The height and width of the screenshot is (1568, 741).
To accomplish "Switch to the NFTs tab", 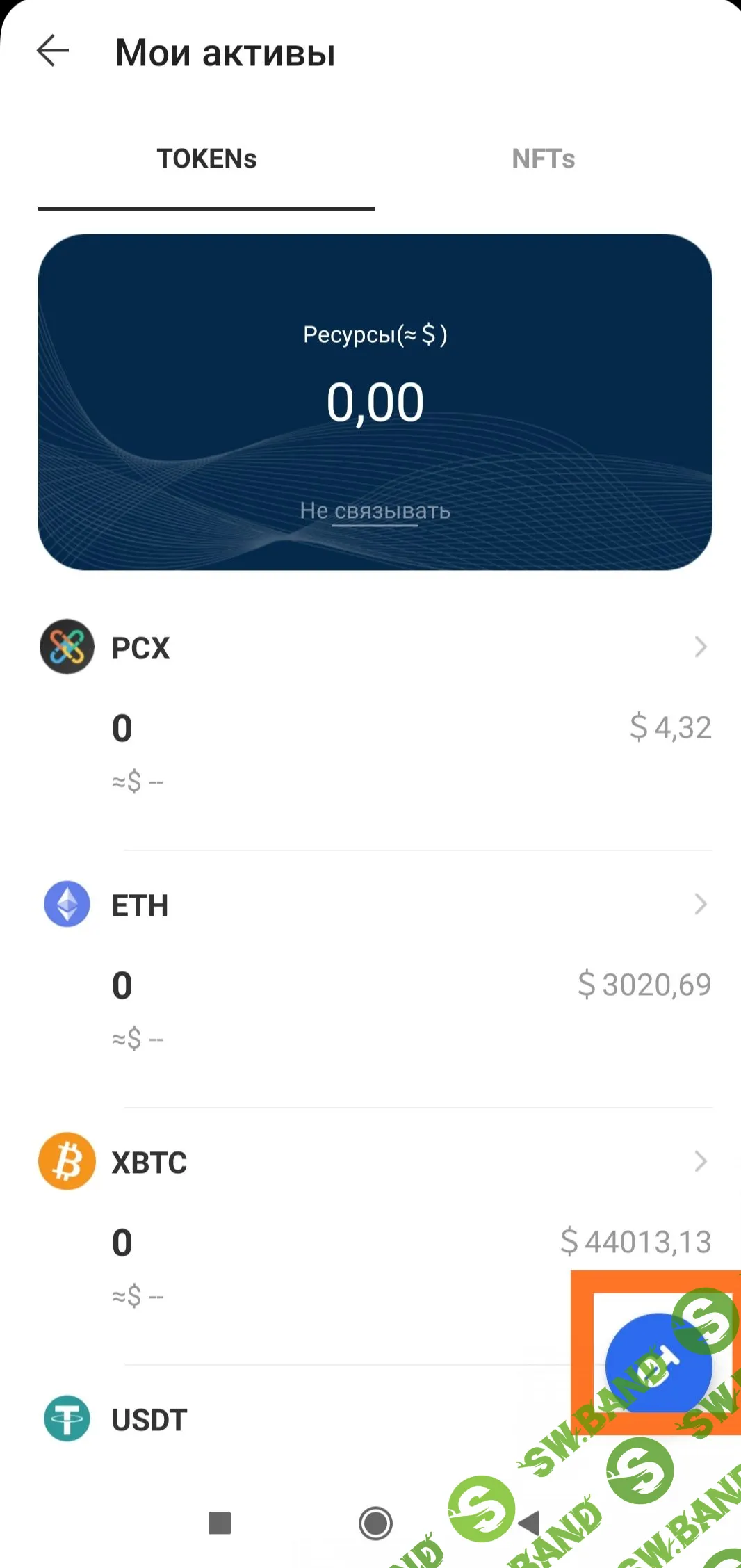I will point(543,159).
